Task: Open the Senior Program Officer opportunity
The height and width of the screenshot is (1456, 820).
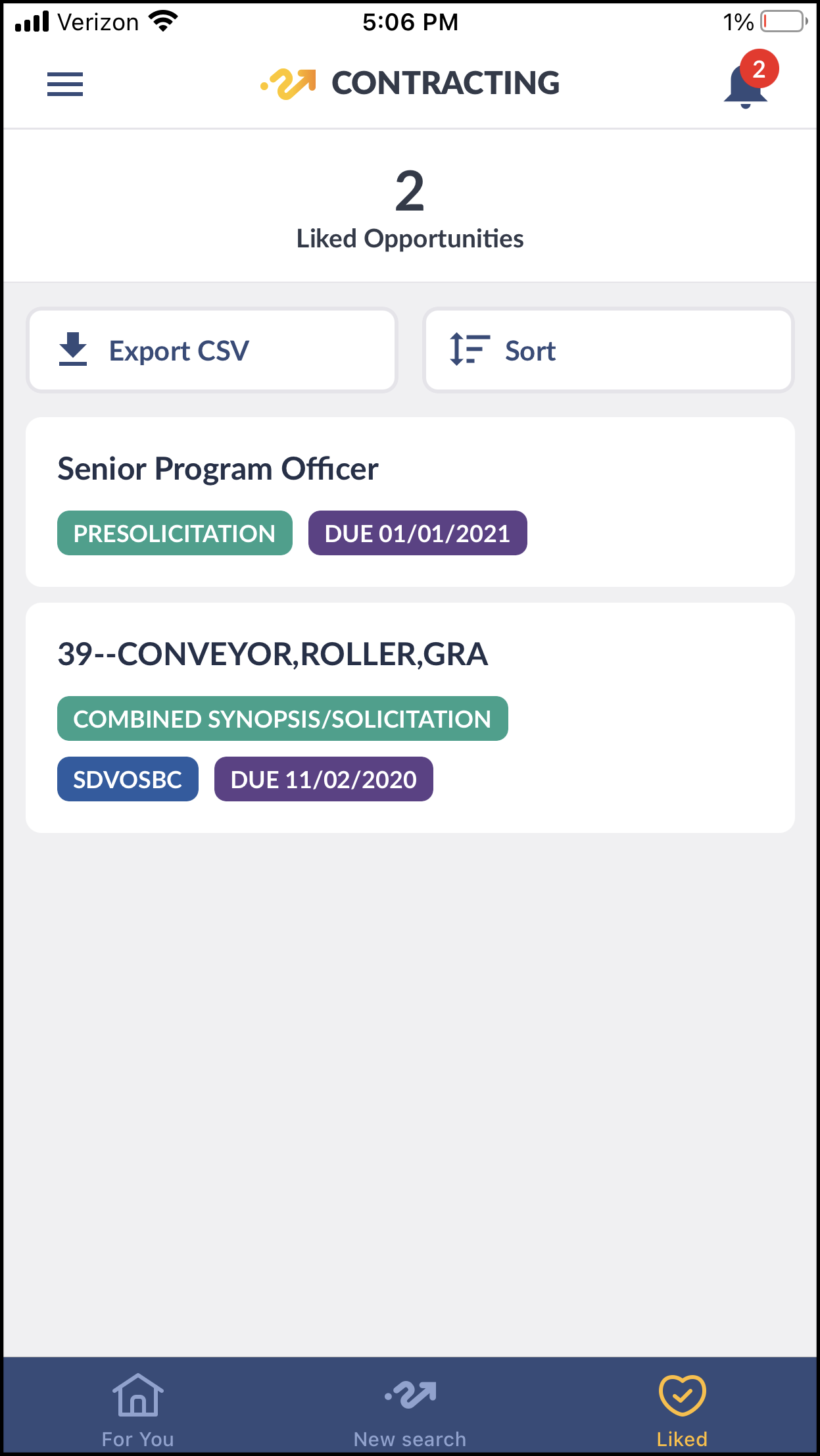Action: (410, 502)
